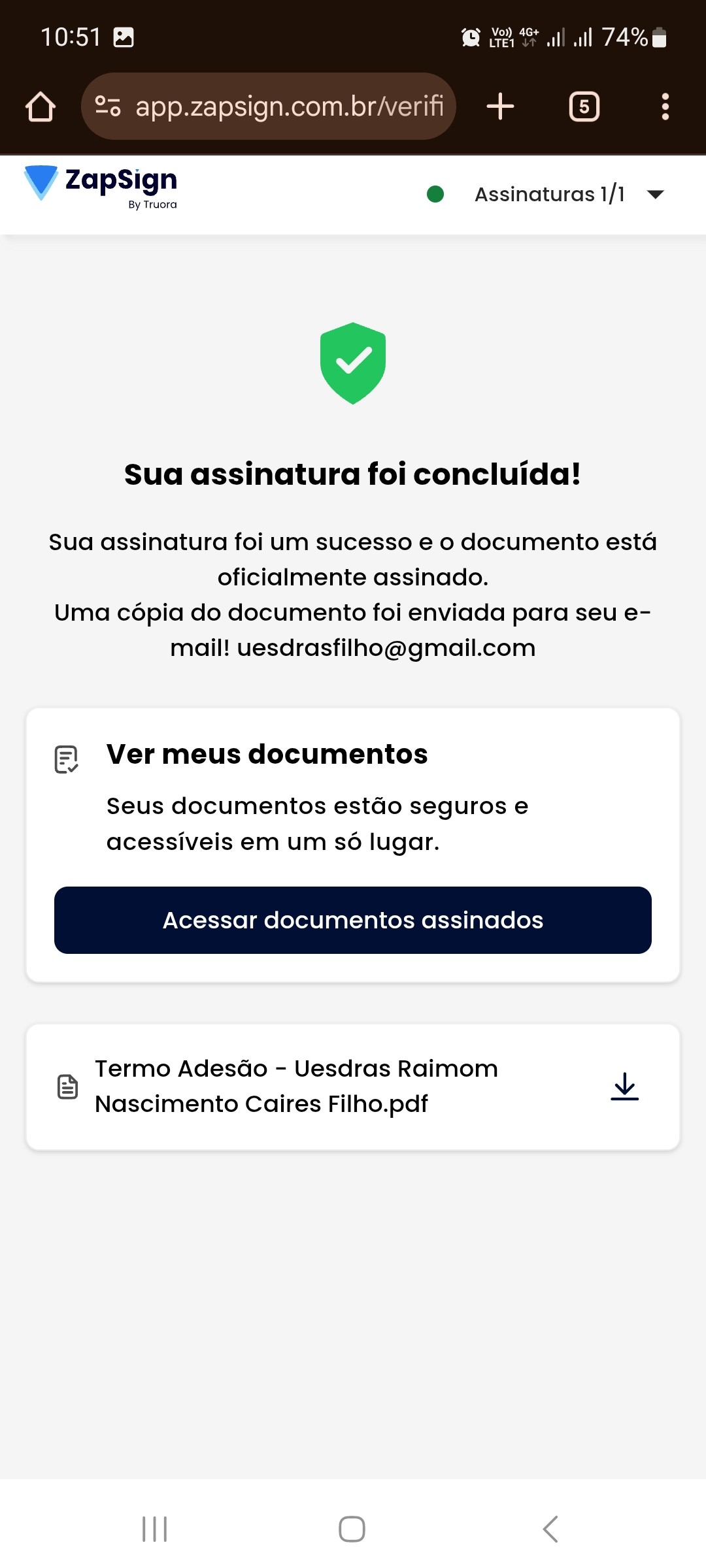Open the recent apps overview
Viewport: 706px width, 1568px height.
[x=155, y=1529]
